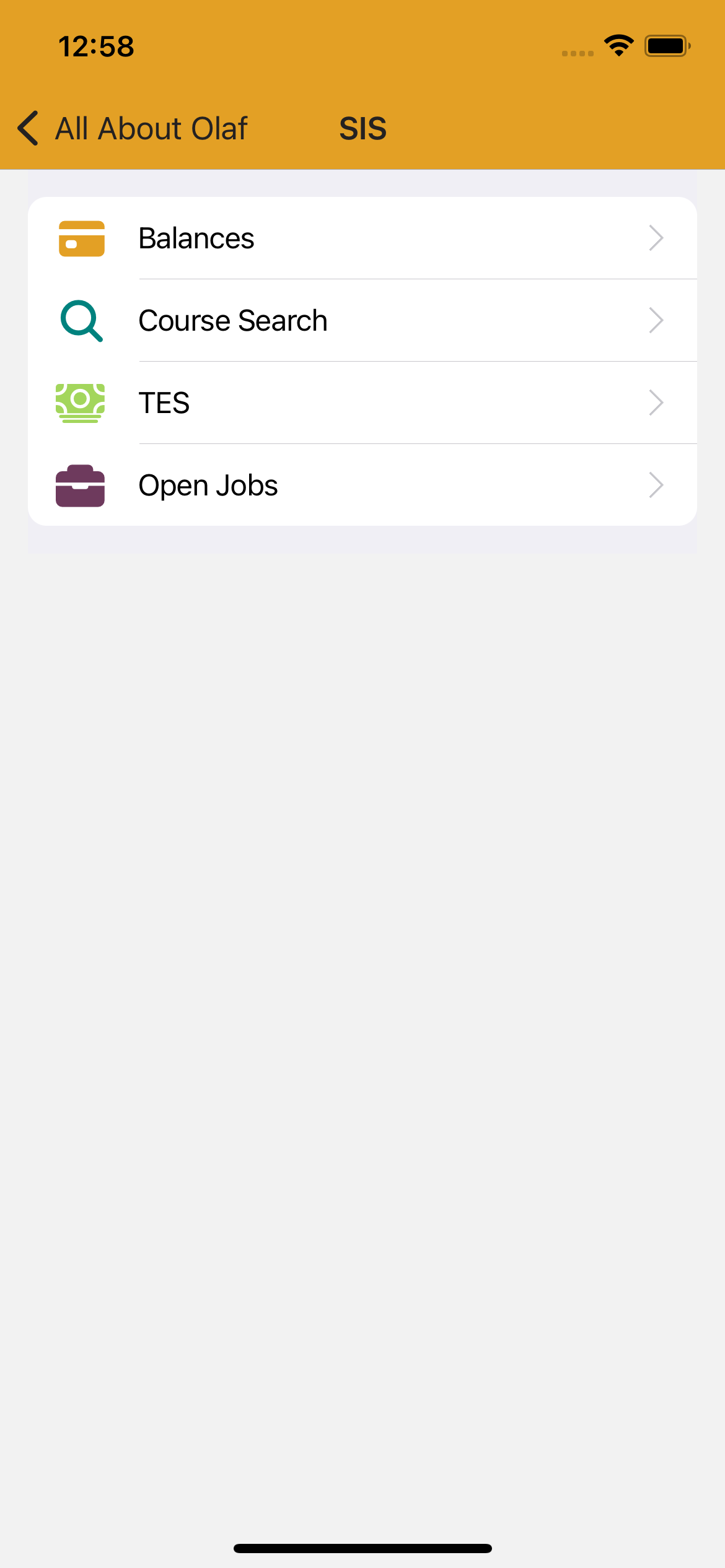The height and width of the screenshot is (1568, 725).
Task: Expand the Balances row chevron
Action: [x=656, y=238]
